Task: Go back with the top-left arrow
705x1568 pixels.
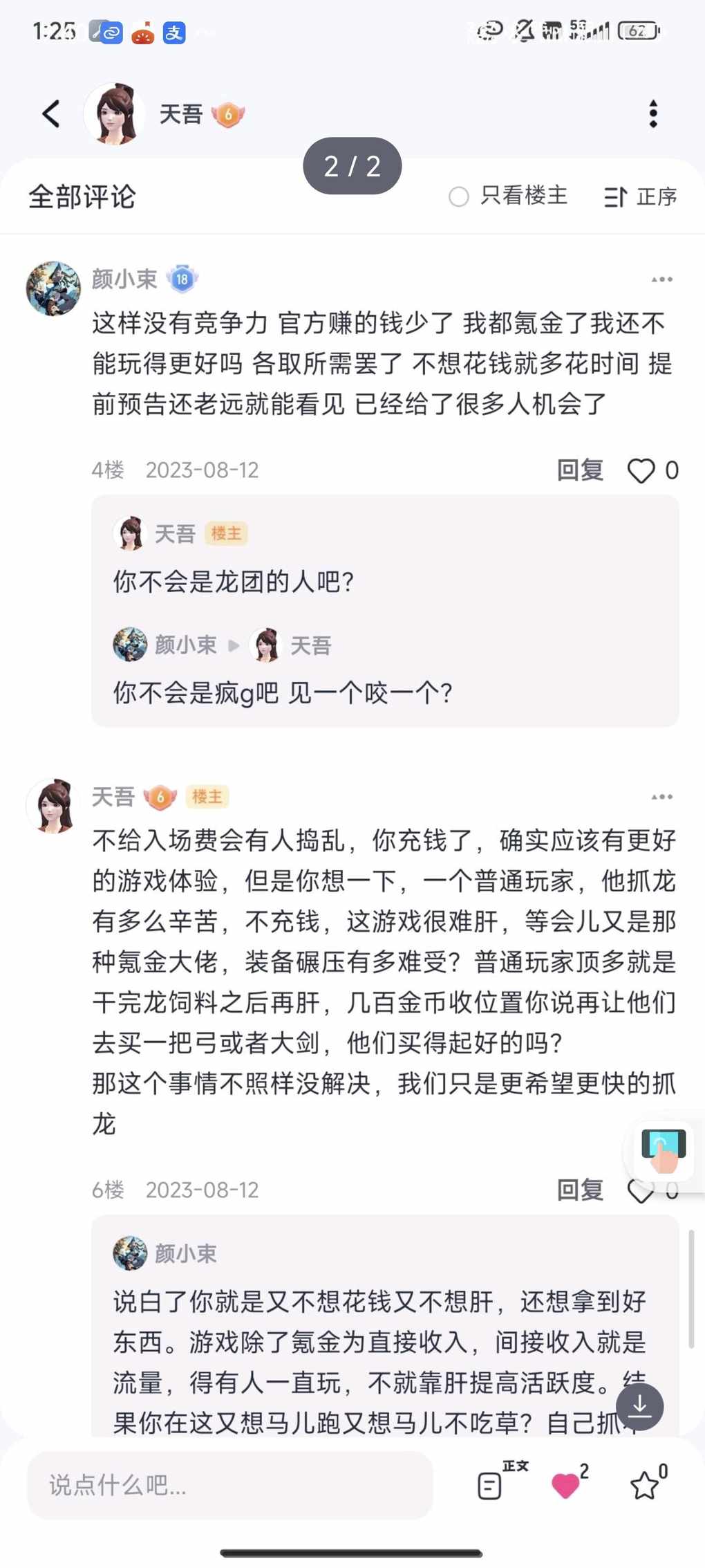Action: tap(51, 114)
